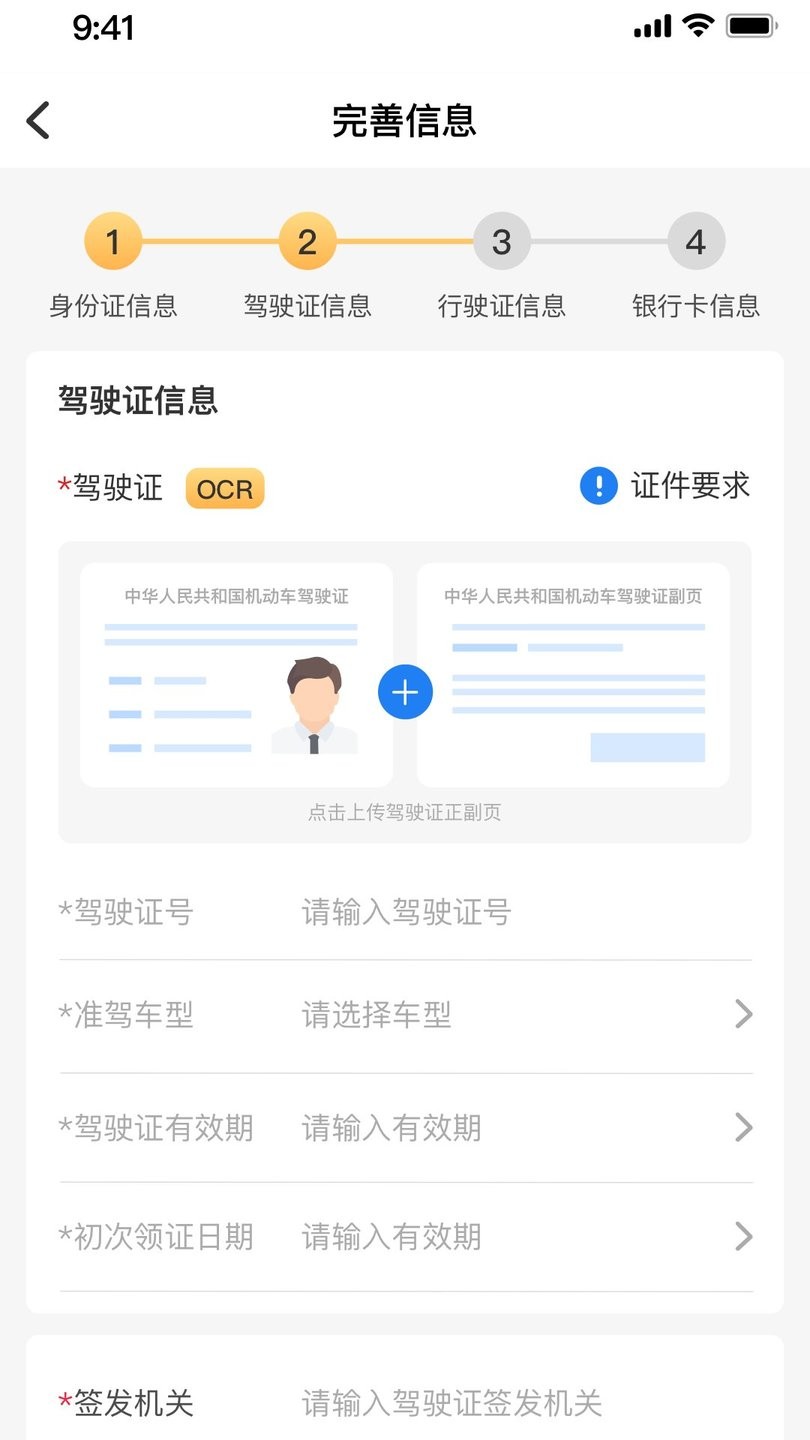This screenshot has height=1440, width=810.
Task: Click the cellular signal bars icon
Action: [x=650, y=27]
